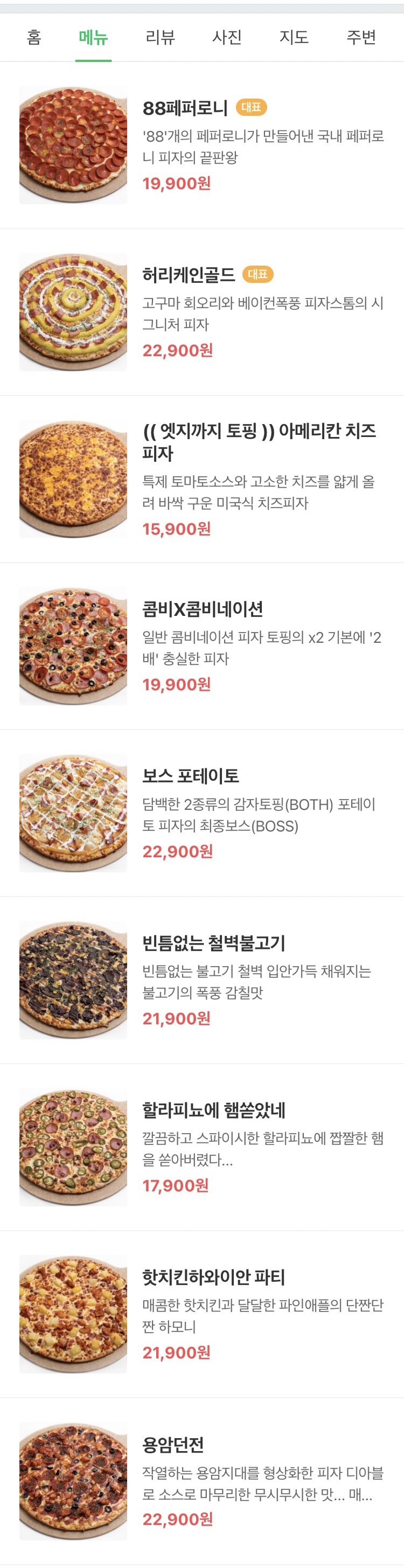Switch to the 주변 tab
This screenshot has height=1568, width=404.
[x=361, y=38]
